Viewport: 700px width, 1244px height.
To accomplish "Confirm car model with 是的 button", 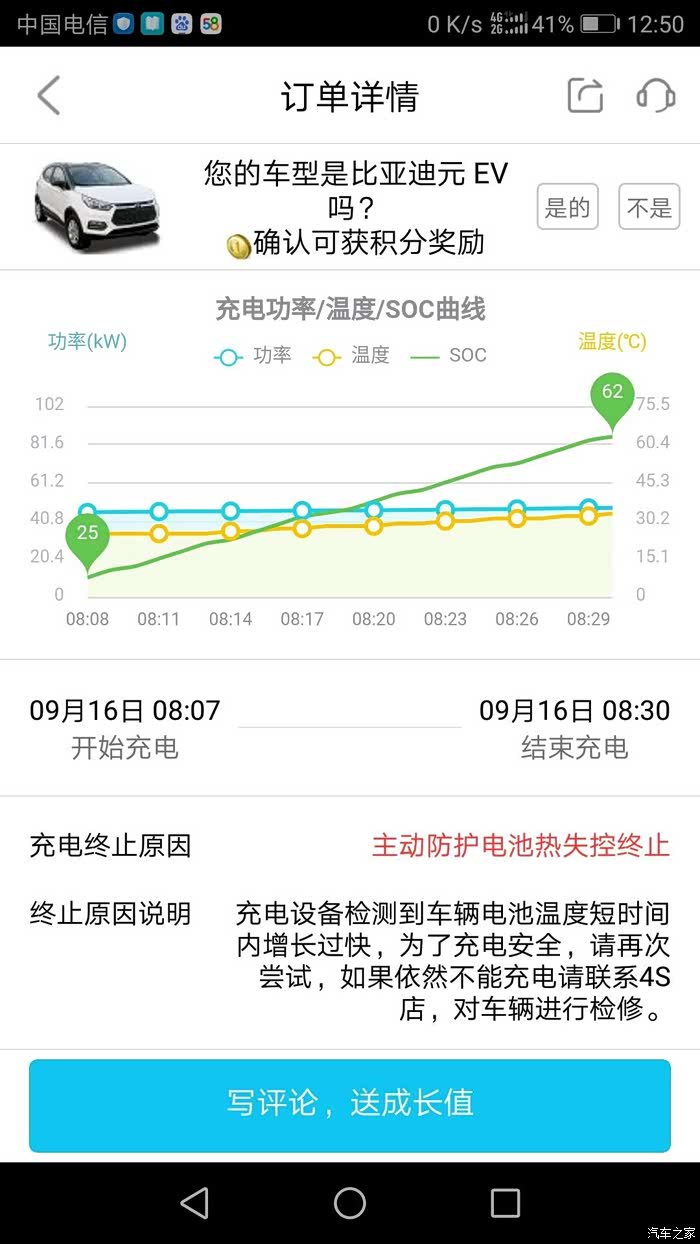I will (567, 207).
